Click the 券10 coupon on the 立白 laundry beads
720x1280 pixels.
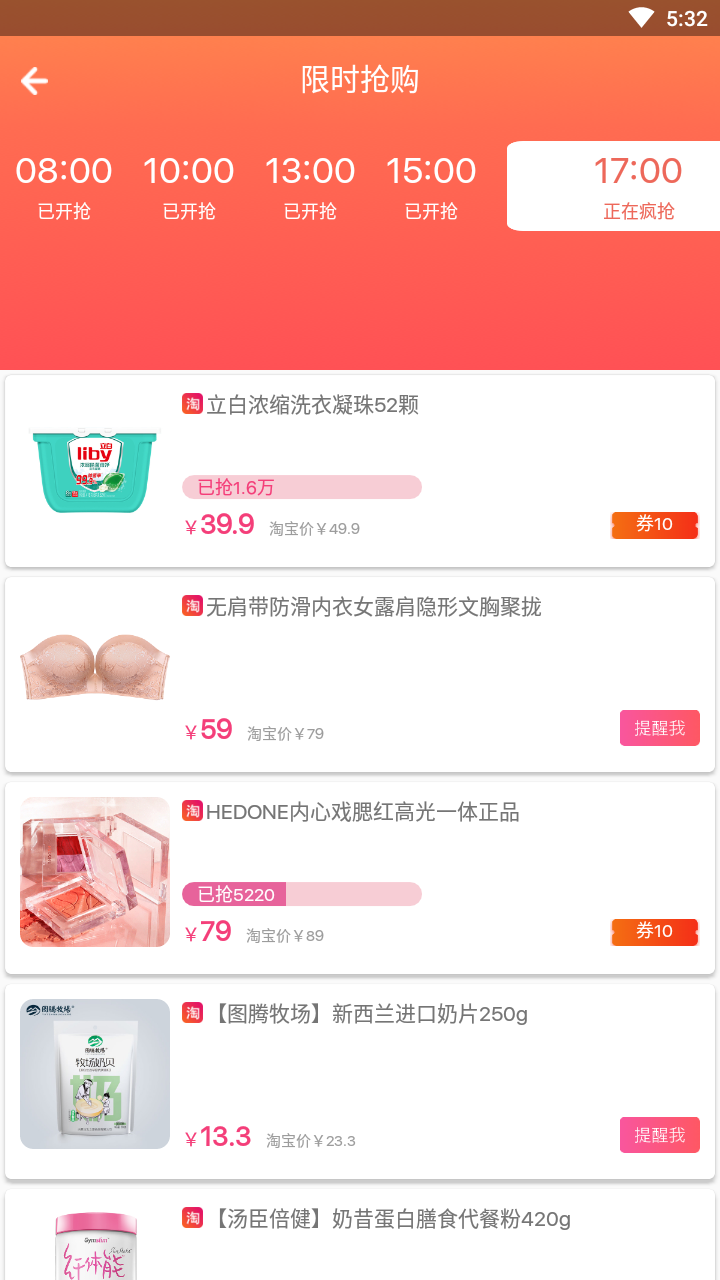(x=654, y=524)
